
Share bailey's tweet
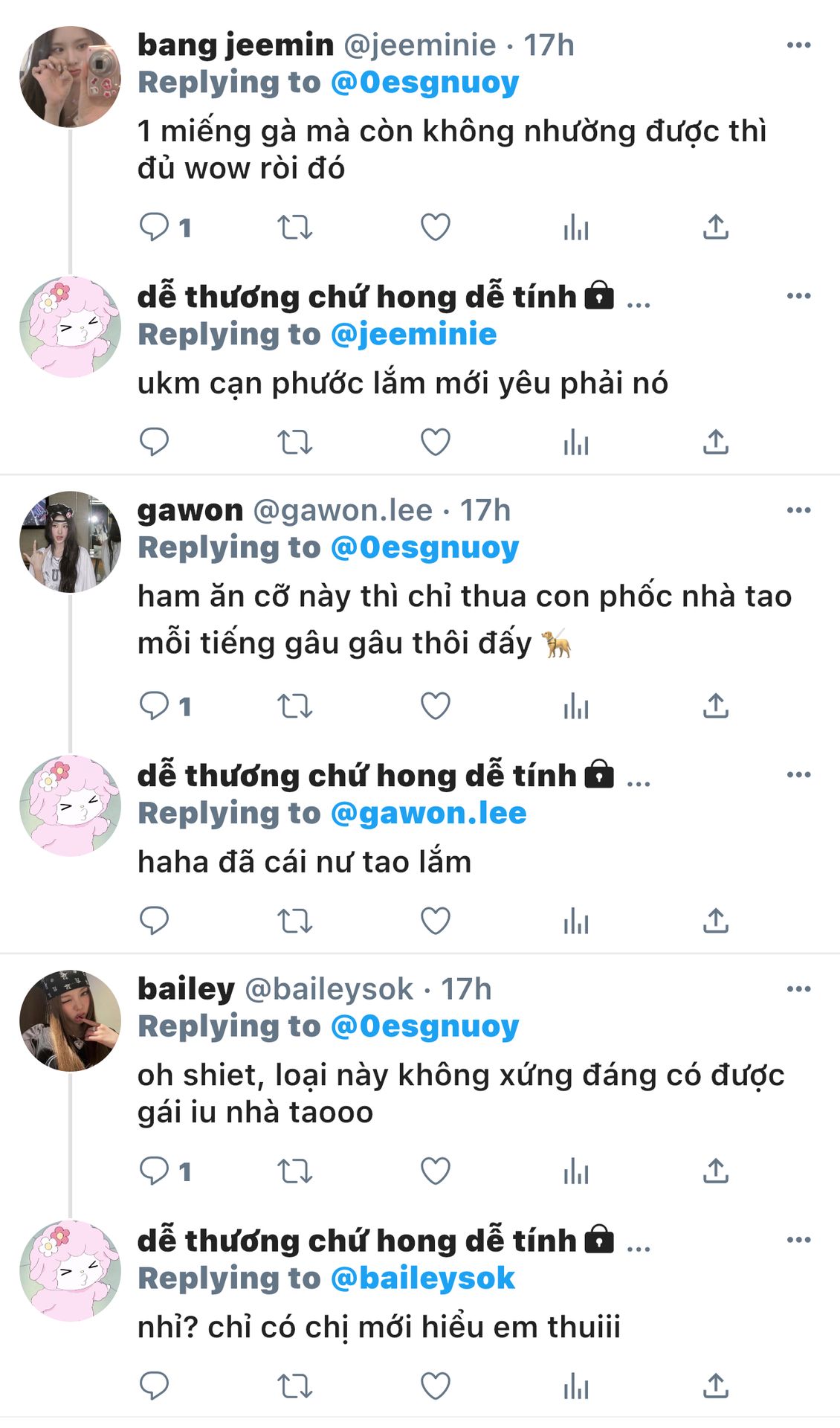715,1171
